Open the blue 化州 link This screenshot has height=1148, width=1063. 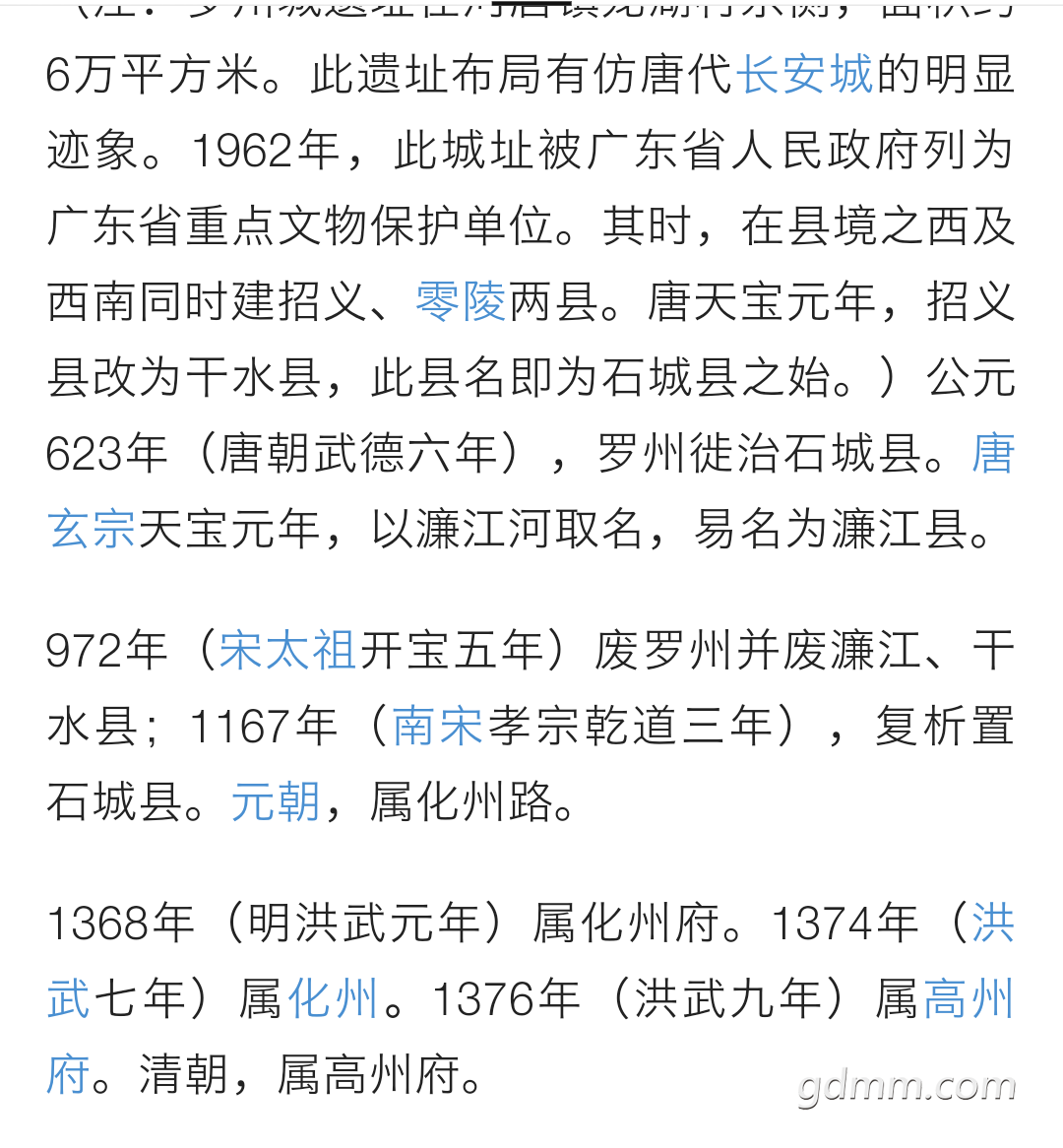[333, 999]
